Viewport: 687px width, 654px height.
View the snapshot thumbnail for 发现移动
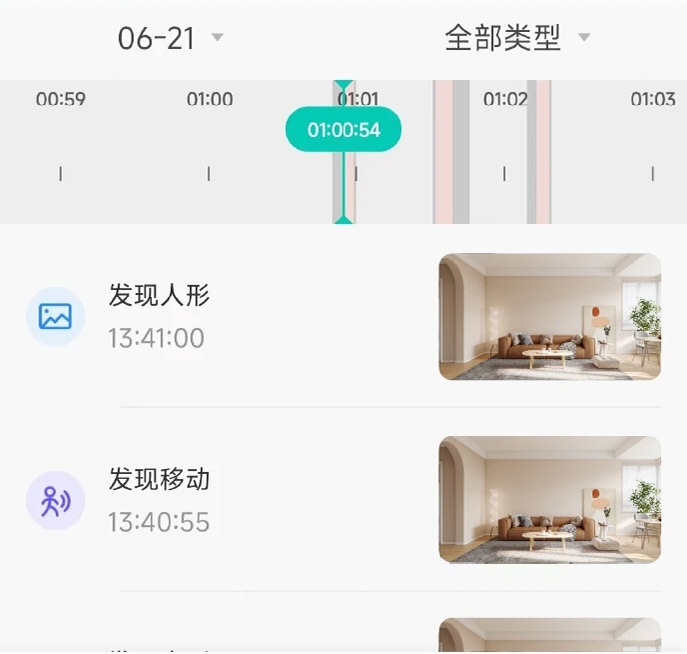tap(549, 499)
